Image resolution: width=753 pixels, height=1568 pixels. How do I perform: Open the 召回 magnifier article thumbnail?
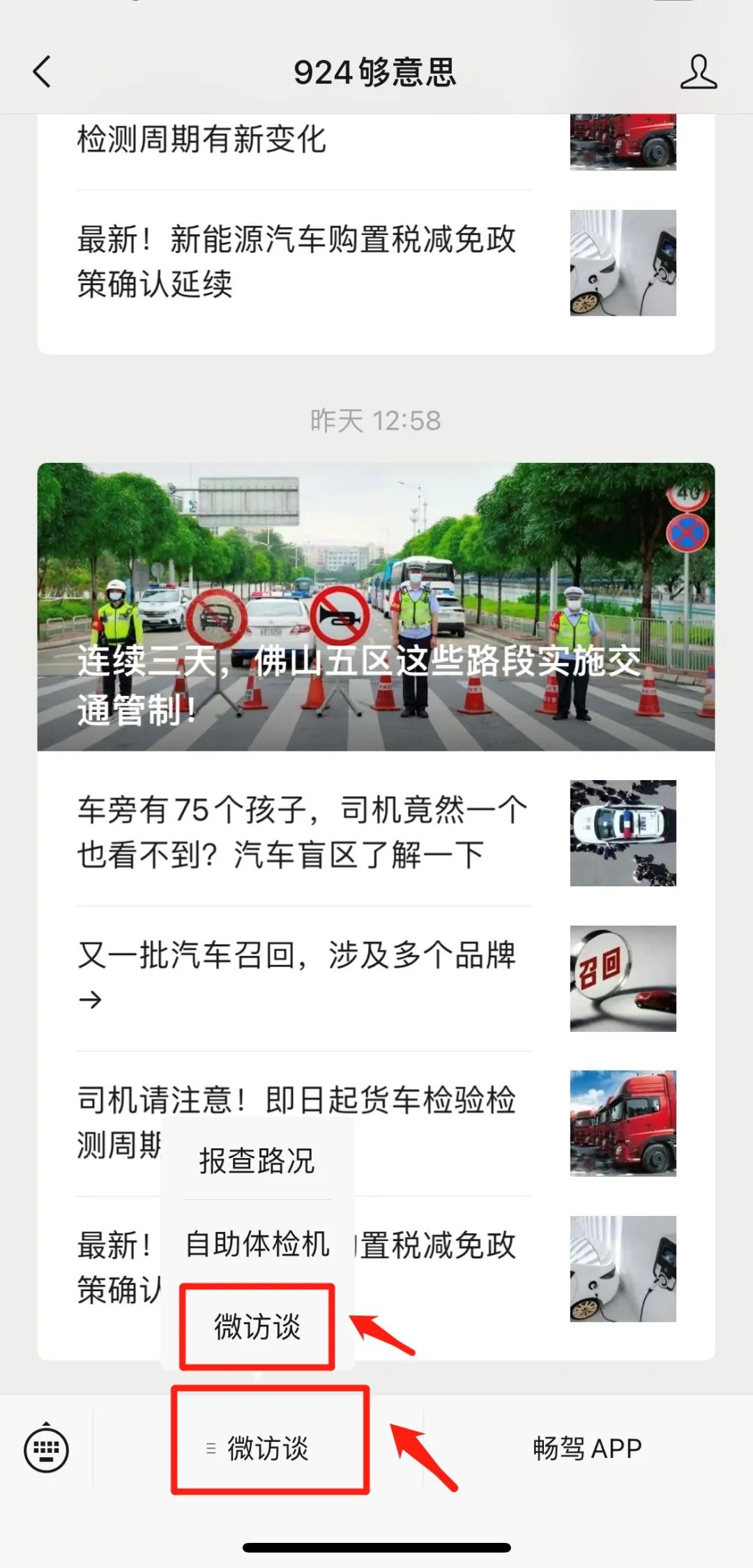(x=623, y=978)
